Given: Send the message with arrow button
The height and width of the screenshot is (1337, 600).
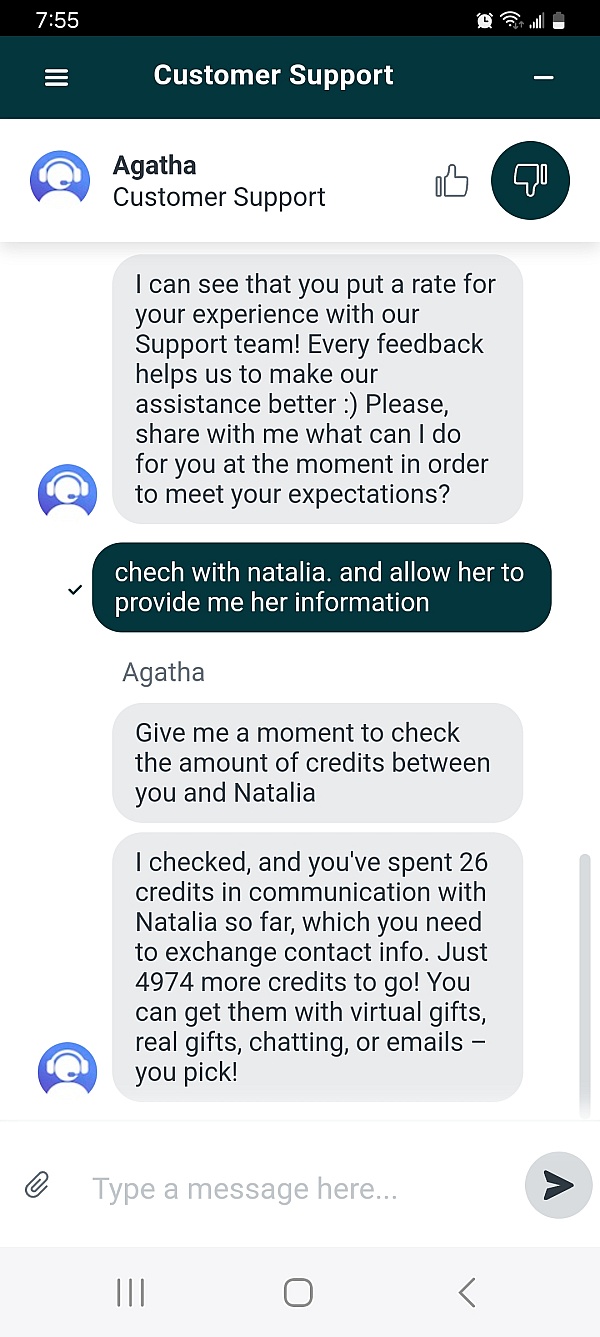Looking at the screenshot, I should (558, 1186).
